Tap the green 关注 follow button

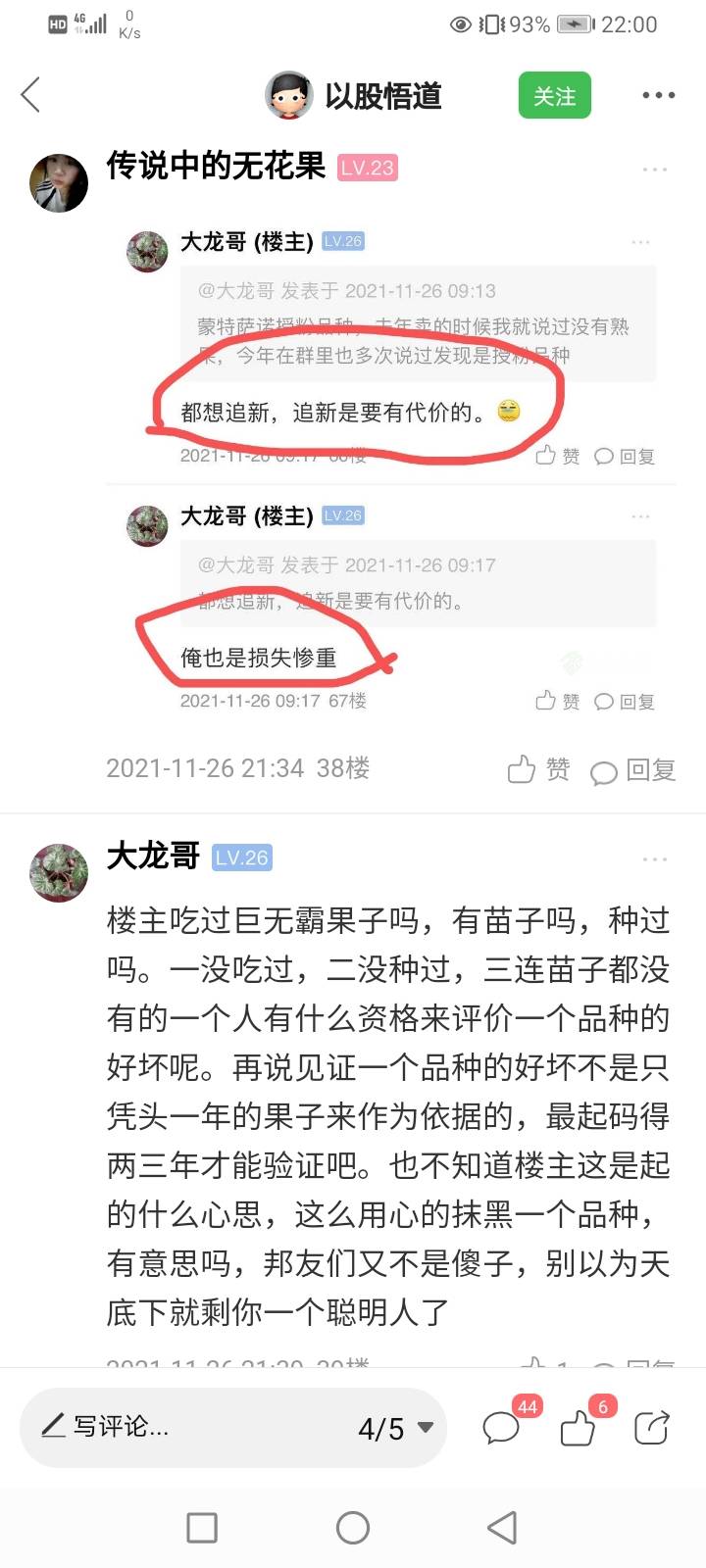554,96
